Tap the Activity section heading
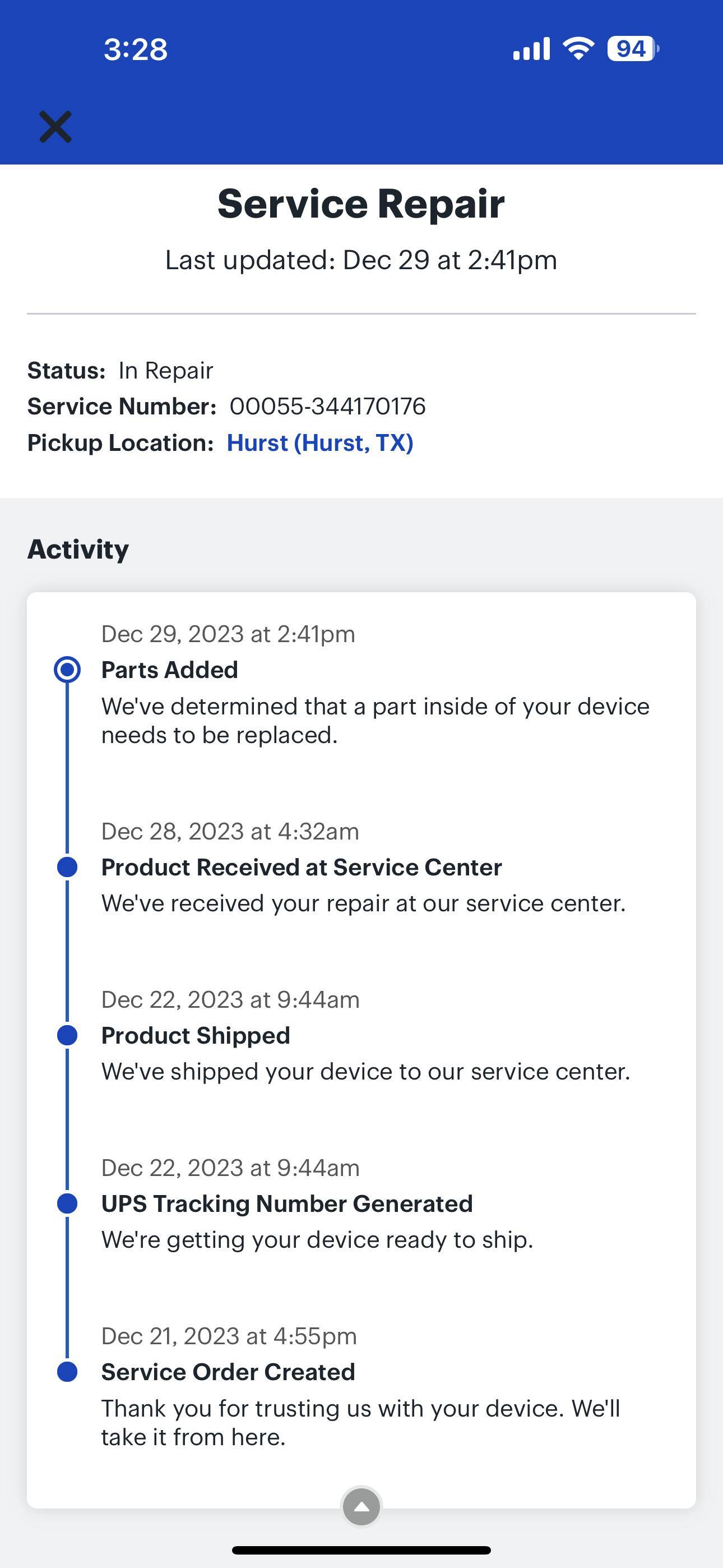Viewport: 723px width, 1568px height. [78, 548]
